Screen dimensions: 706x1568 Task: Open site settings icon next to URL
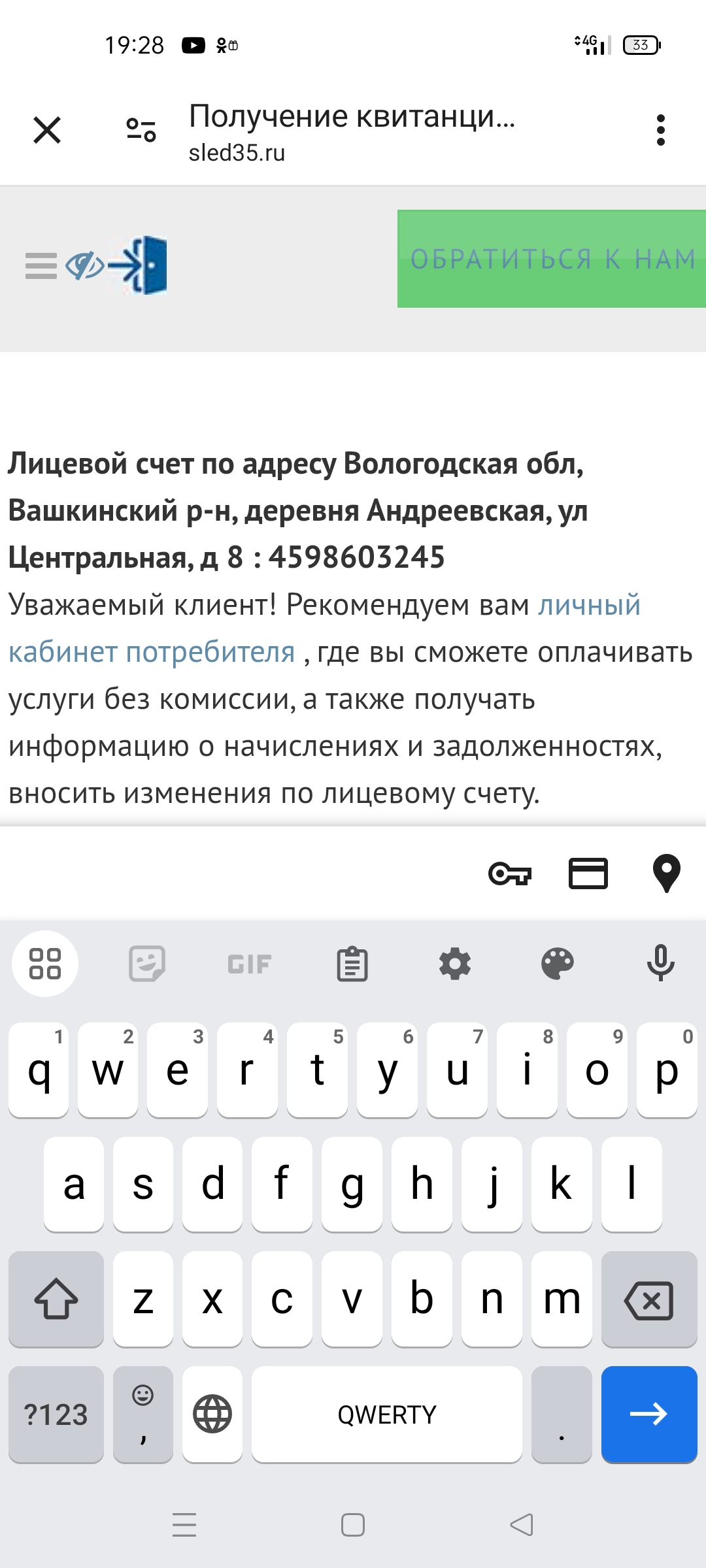pyautogui.click(x=141, y=130)
